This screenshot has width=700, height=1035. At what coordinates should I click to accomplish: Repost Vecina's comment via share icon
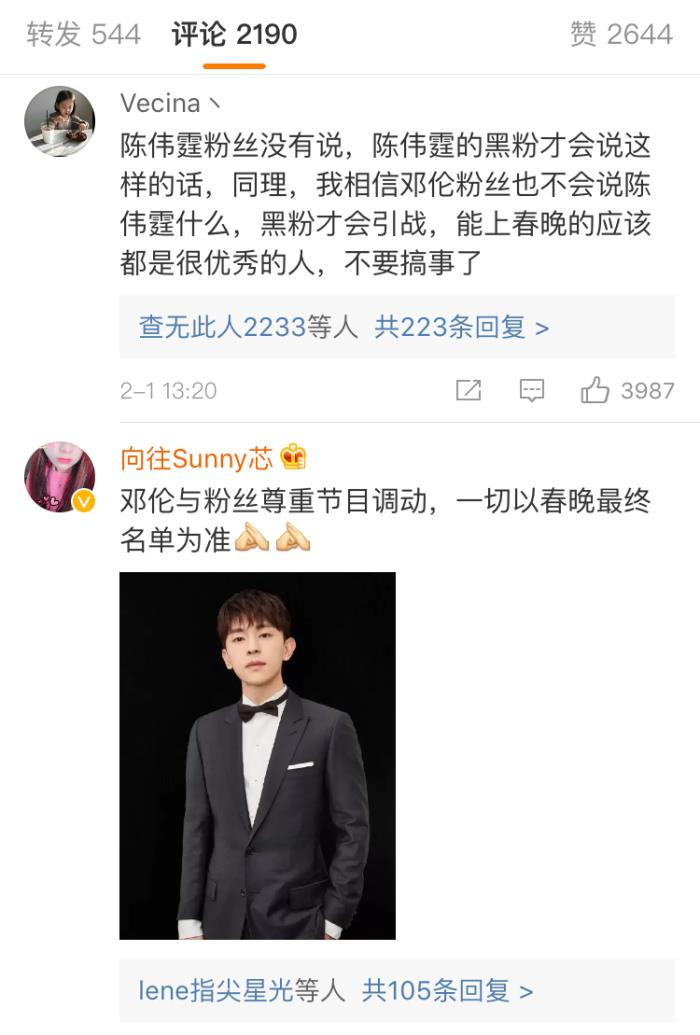pos(468,390)
